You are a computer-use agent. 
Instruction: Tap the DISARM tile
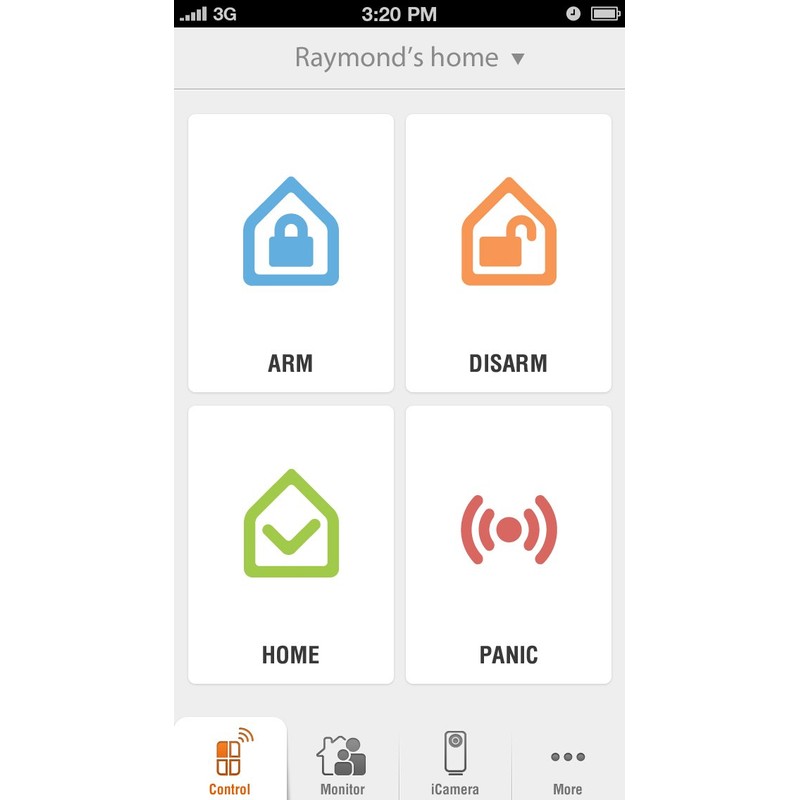[508, 253]
